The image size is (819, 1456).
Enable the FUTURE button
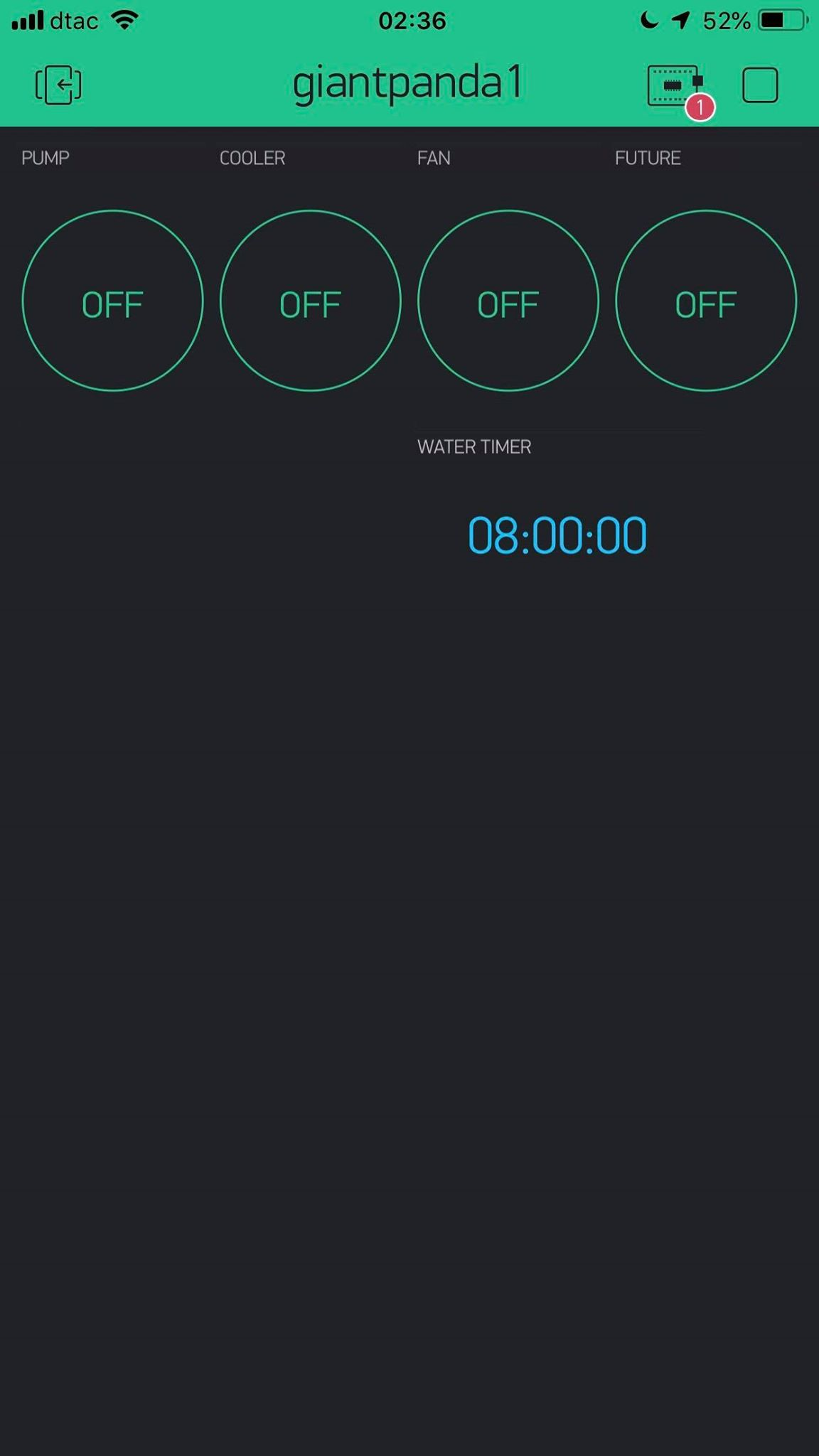[705, 301]
